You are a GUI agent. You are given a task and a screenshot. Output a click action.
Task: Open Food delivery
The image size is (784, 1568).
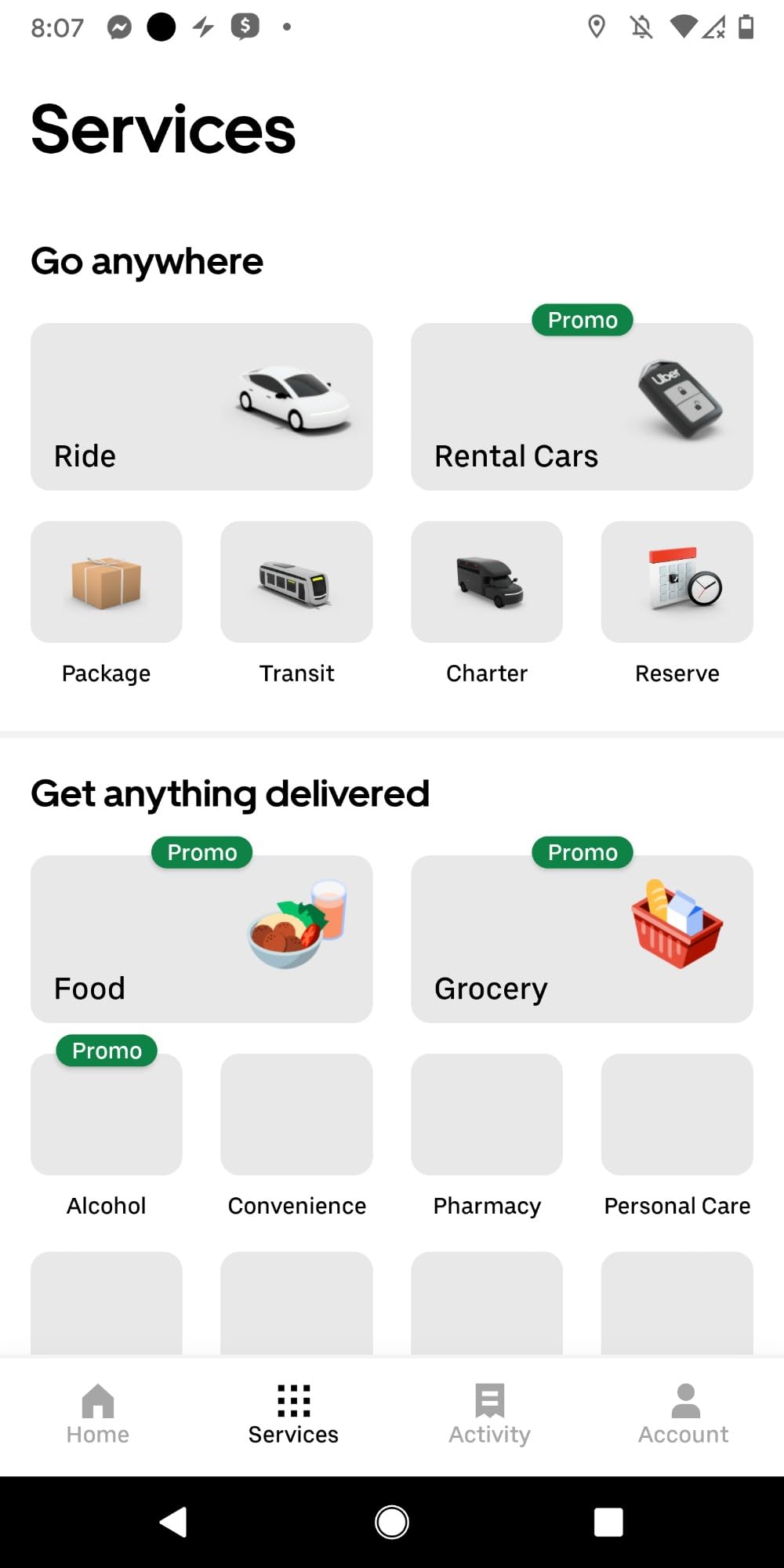pyautogui.click(x=201, y=939)
